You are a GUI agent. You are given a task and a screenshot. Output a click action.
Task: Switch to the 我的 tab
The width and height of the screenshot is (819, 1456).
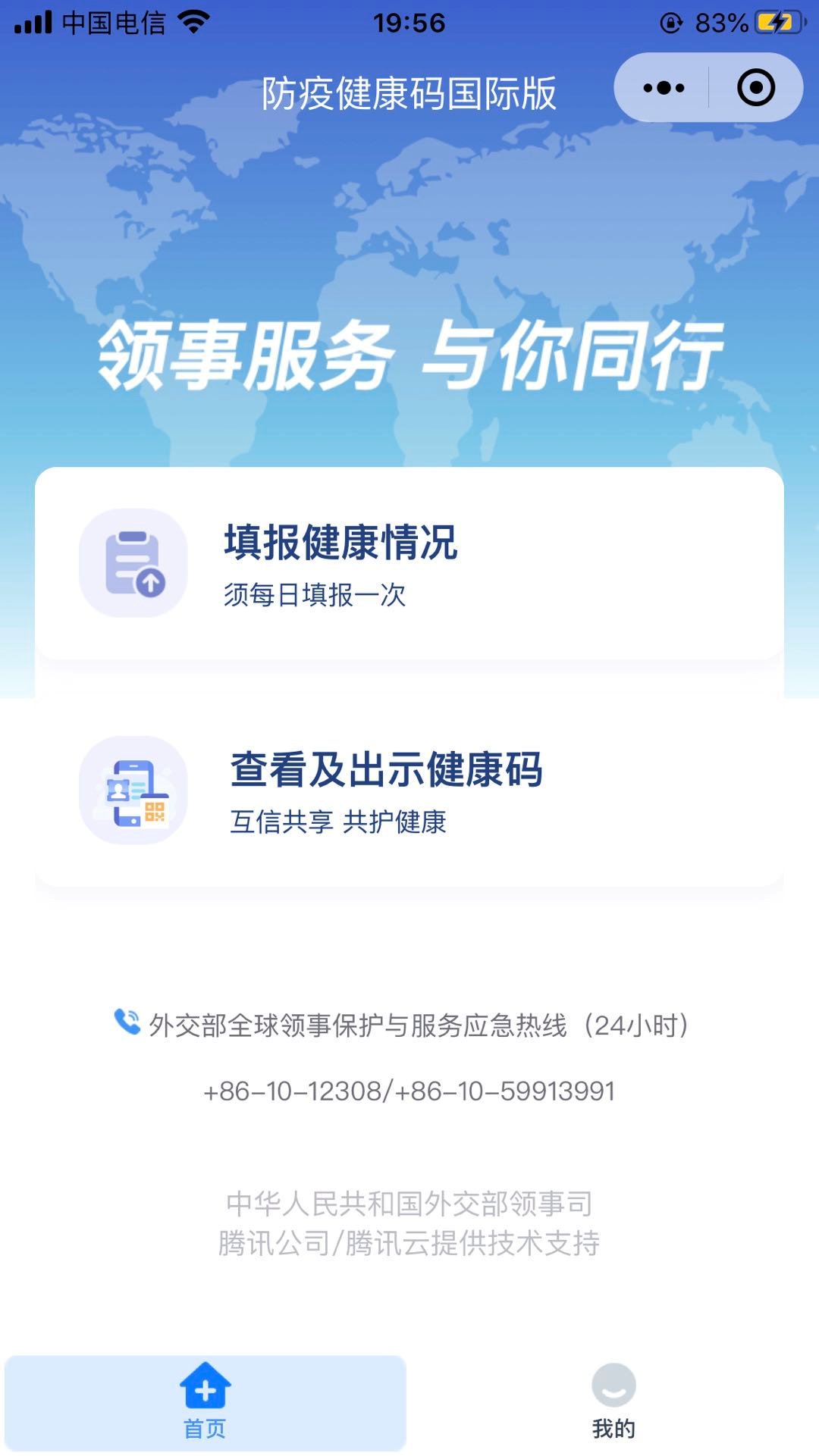(613, 1403)
